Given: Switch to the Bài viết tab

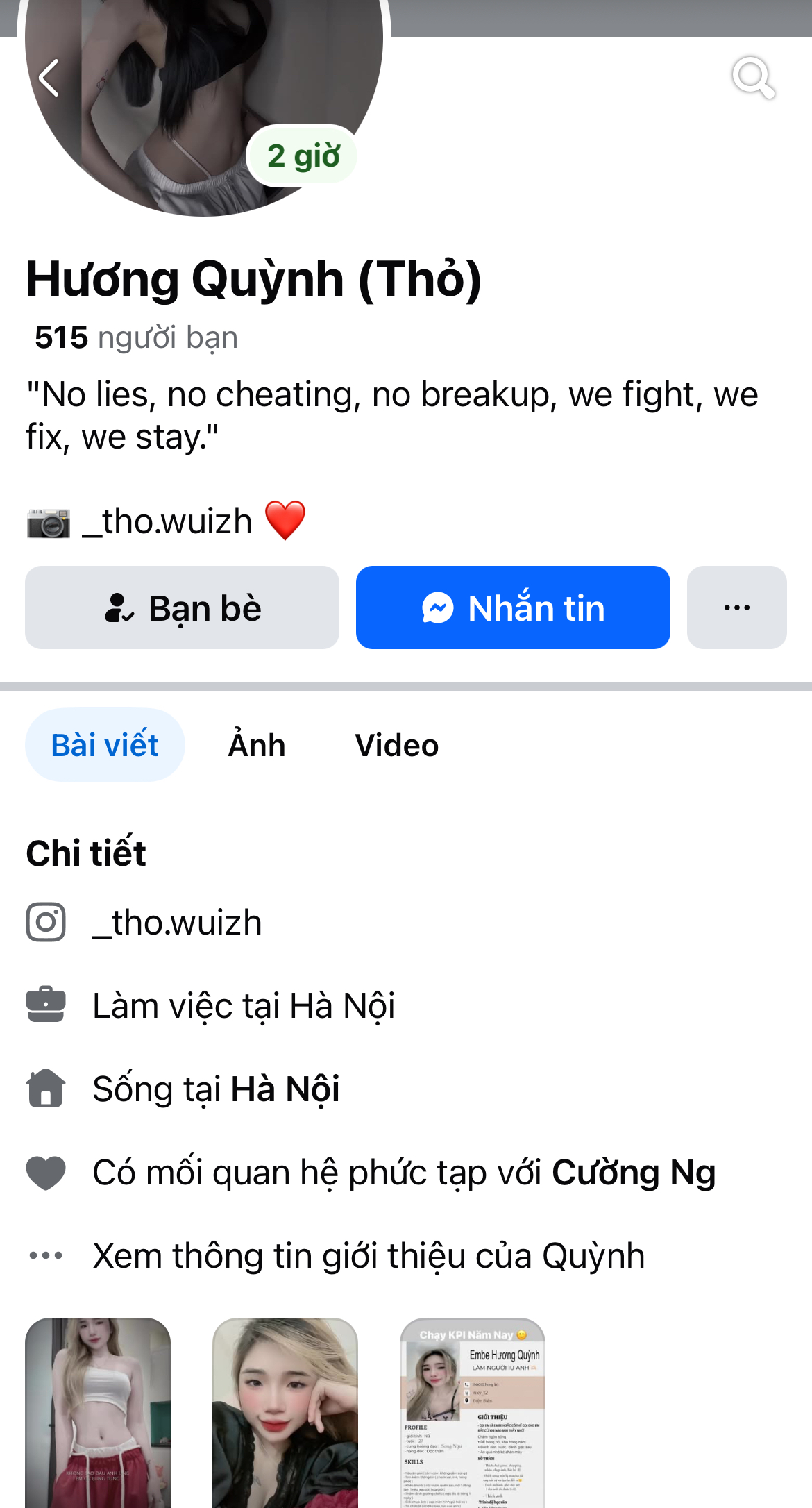Looking at the screenshot, I should [105, 745].
